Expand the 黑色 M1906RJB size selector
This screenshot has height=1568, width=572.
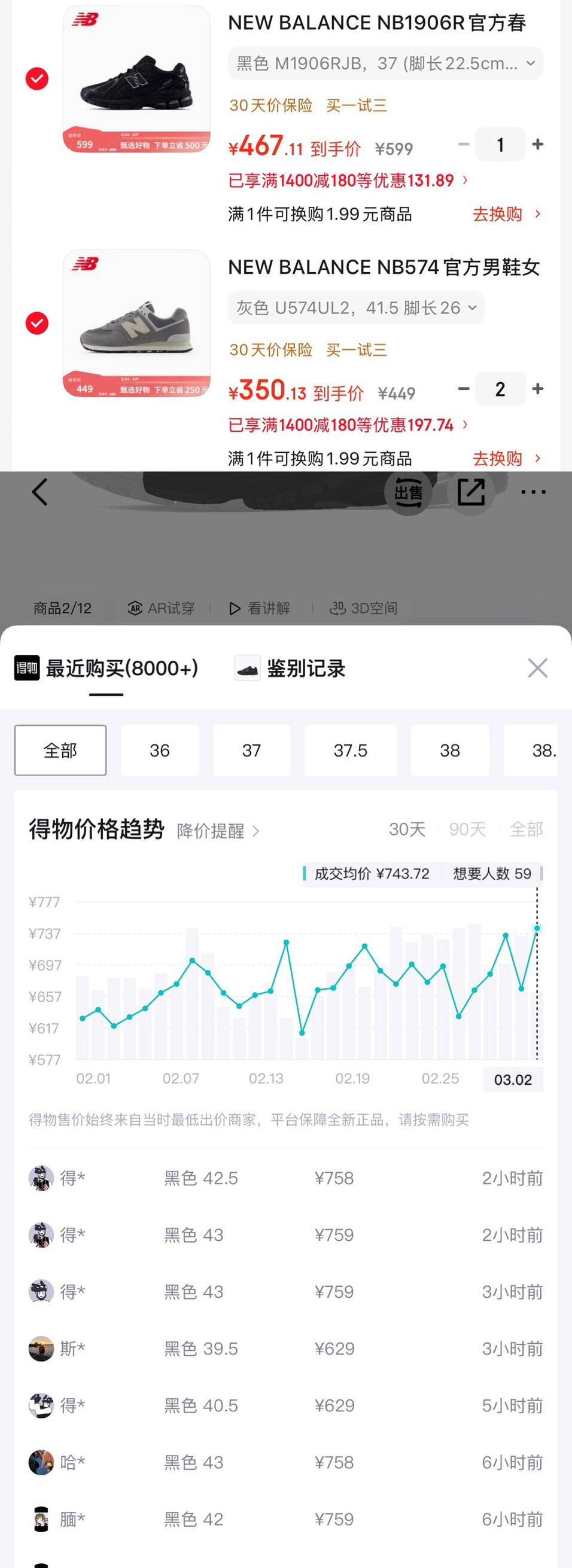coord(385,63)
